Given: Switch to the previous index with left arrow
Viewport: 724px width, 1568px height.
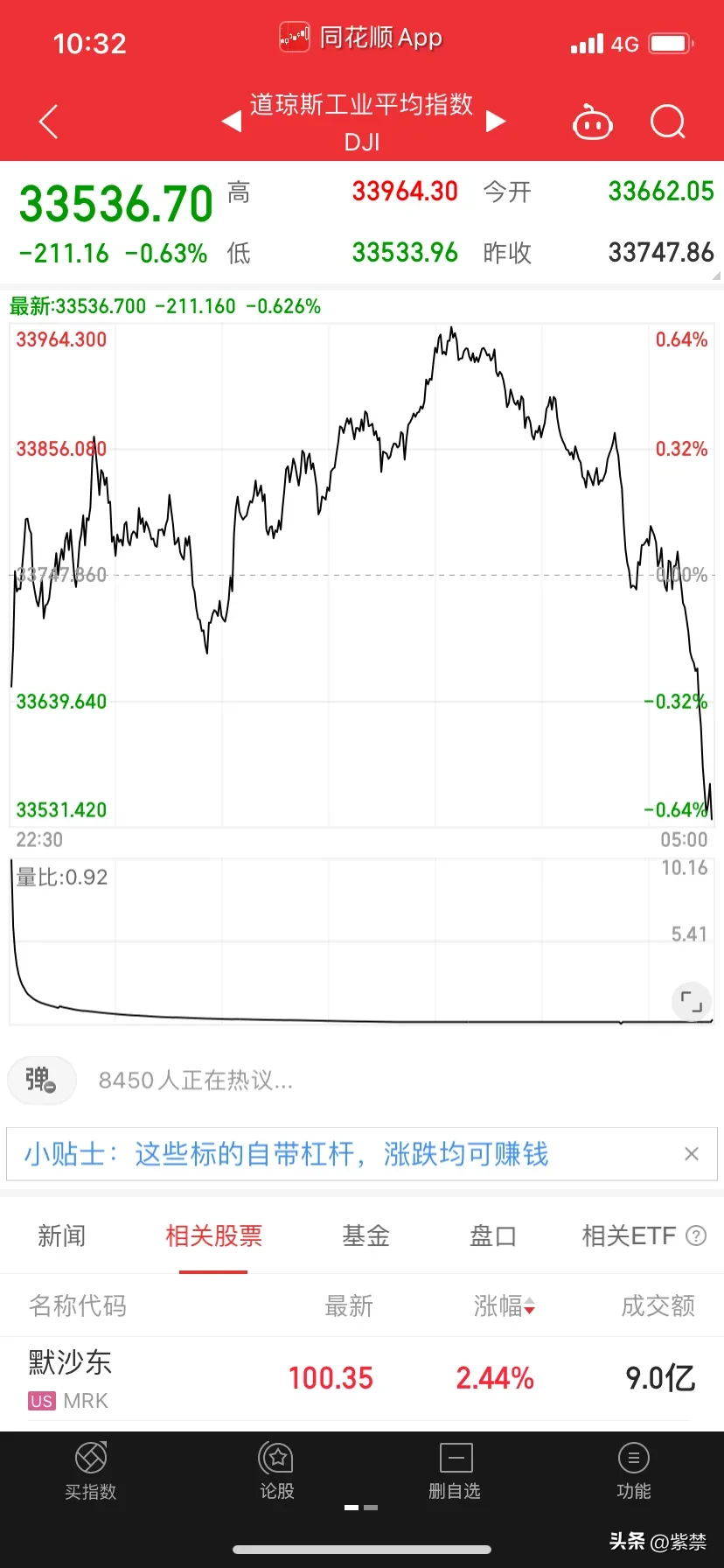Looking at the screenshot, I should point(232,121).
